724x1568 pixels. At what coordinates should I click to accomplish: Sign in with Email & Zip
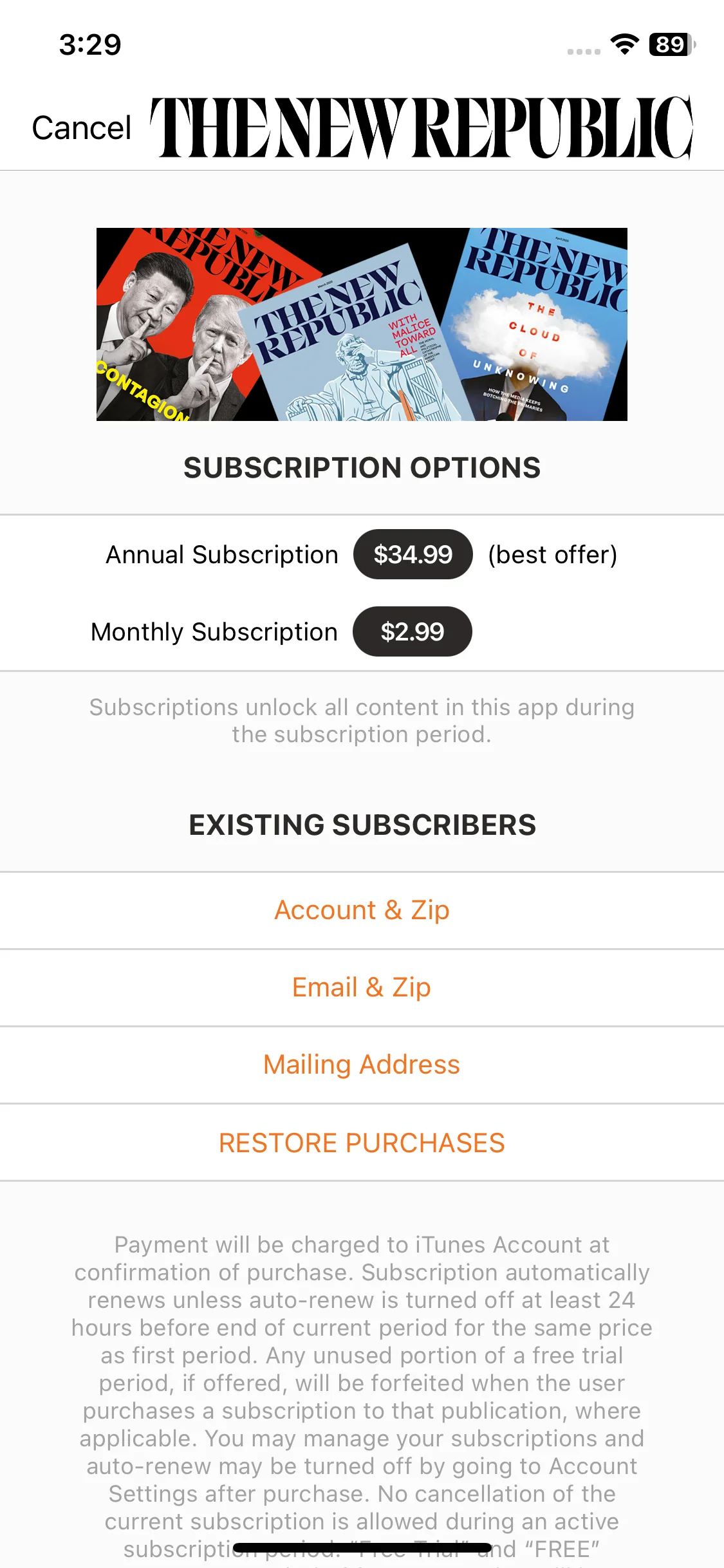(362, 987)
